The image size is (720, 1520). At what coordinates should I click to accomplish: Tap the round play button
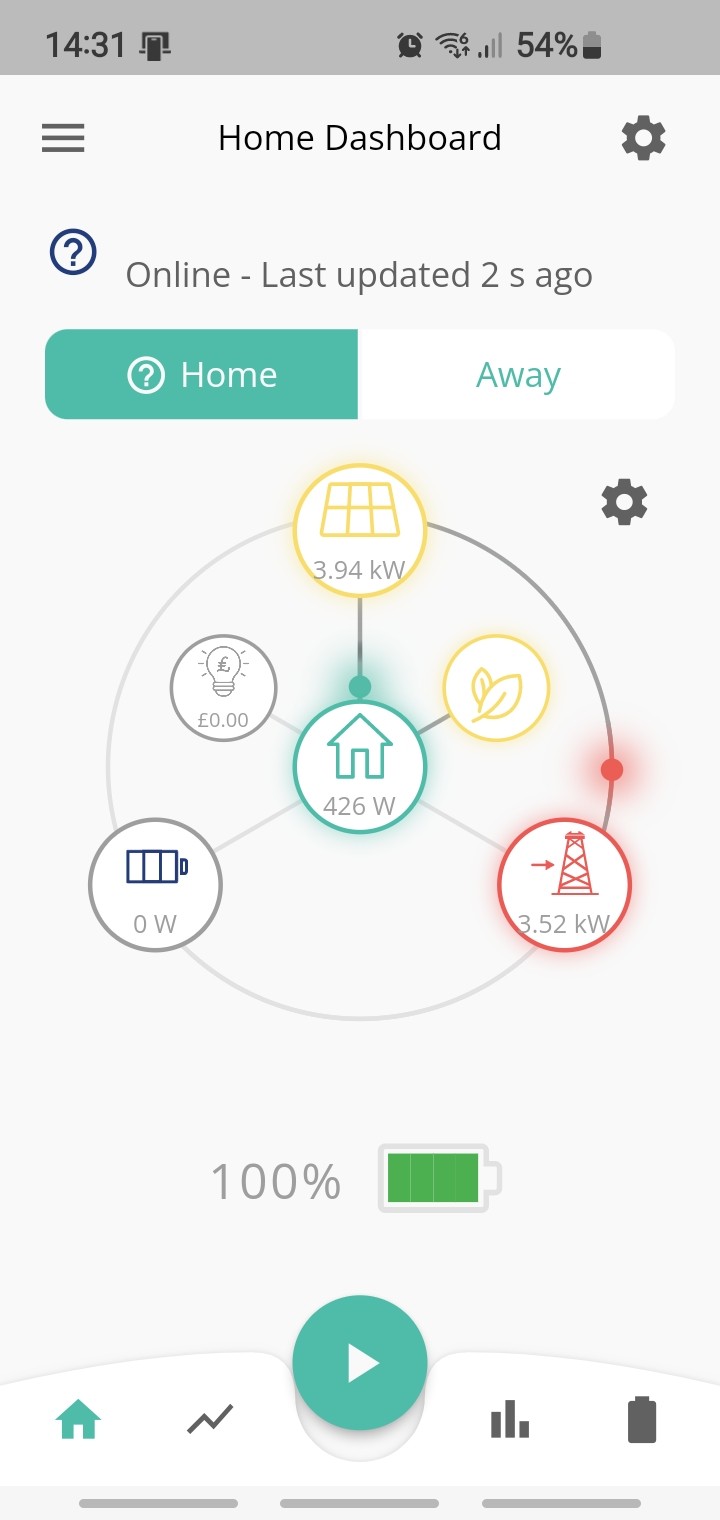[x=360, y=1363]
